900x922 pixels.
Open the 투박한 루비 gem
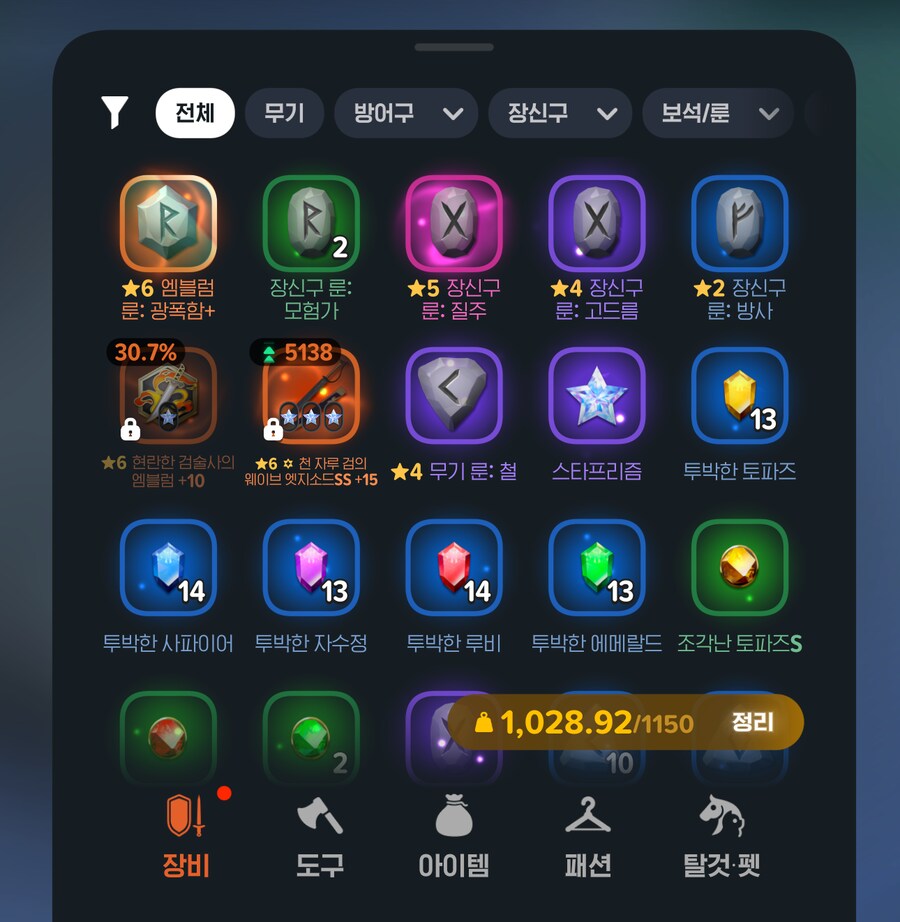click(x=454, y=568)
